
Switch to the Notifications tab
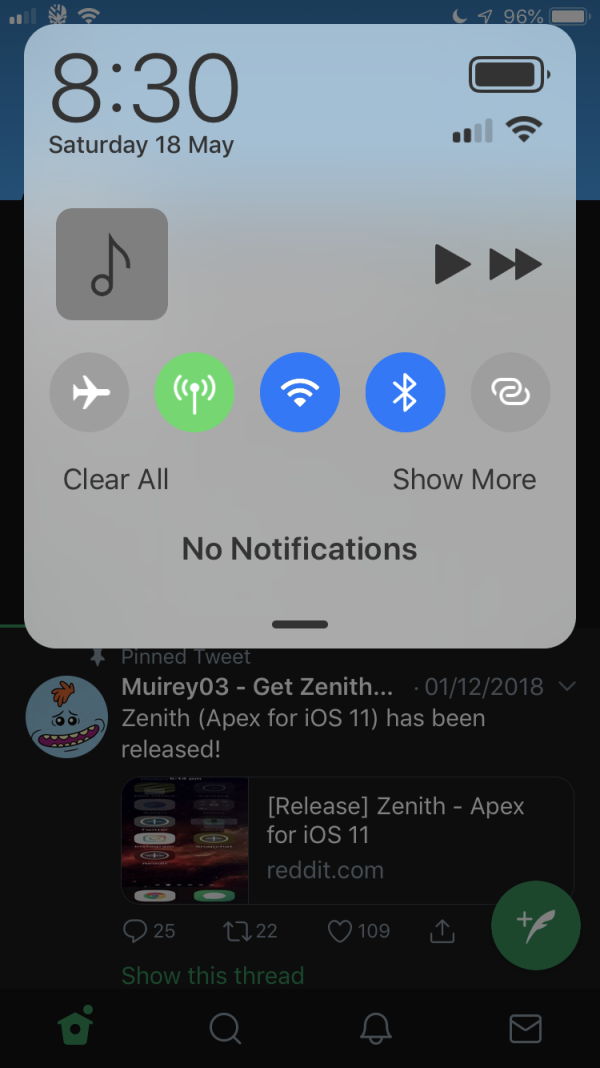click(x=375, y=1028)
